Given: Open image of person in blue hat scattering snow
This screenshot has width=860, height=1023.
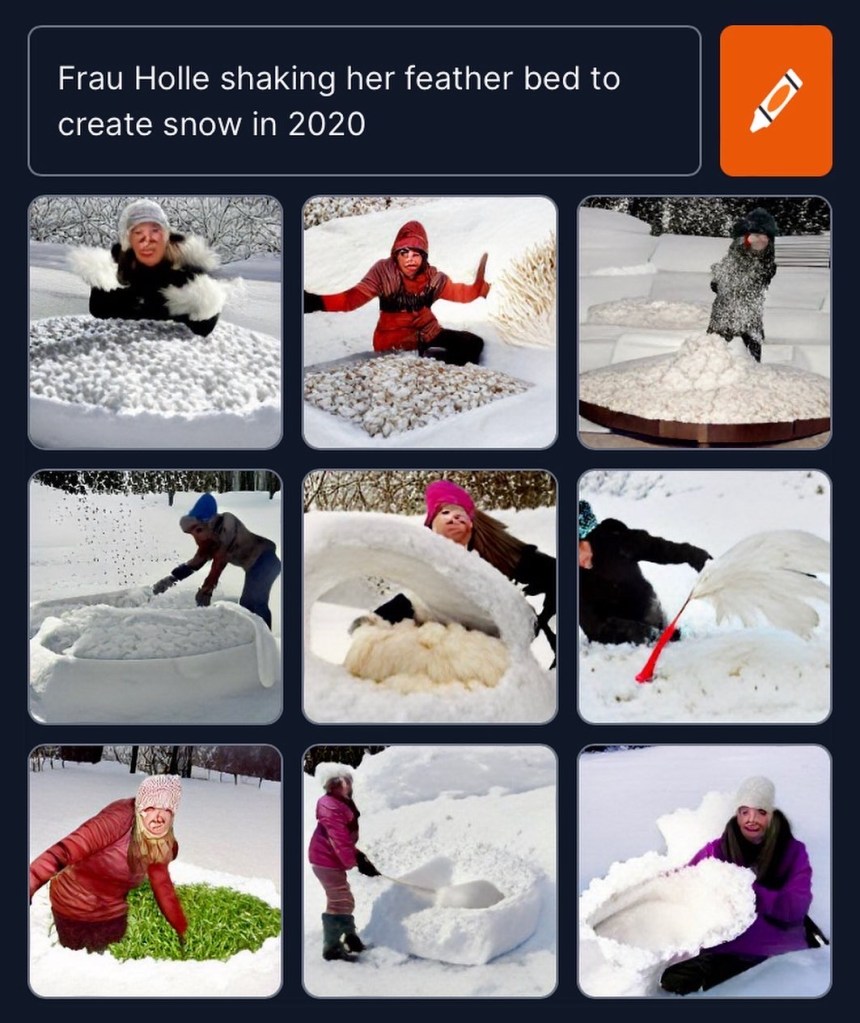Looking at the screenshot, I should coord(155,596).
